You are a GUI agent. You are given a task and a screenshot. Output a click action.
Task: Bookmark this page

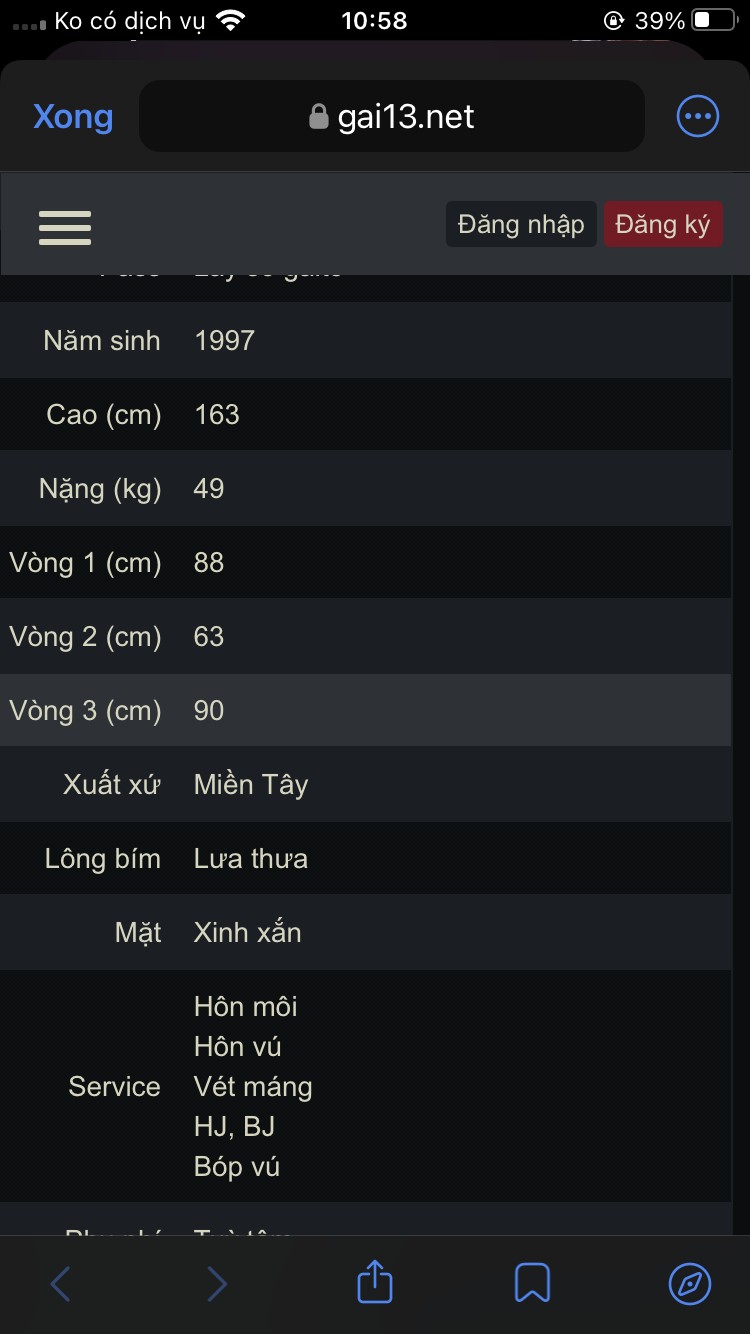532,1283
